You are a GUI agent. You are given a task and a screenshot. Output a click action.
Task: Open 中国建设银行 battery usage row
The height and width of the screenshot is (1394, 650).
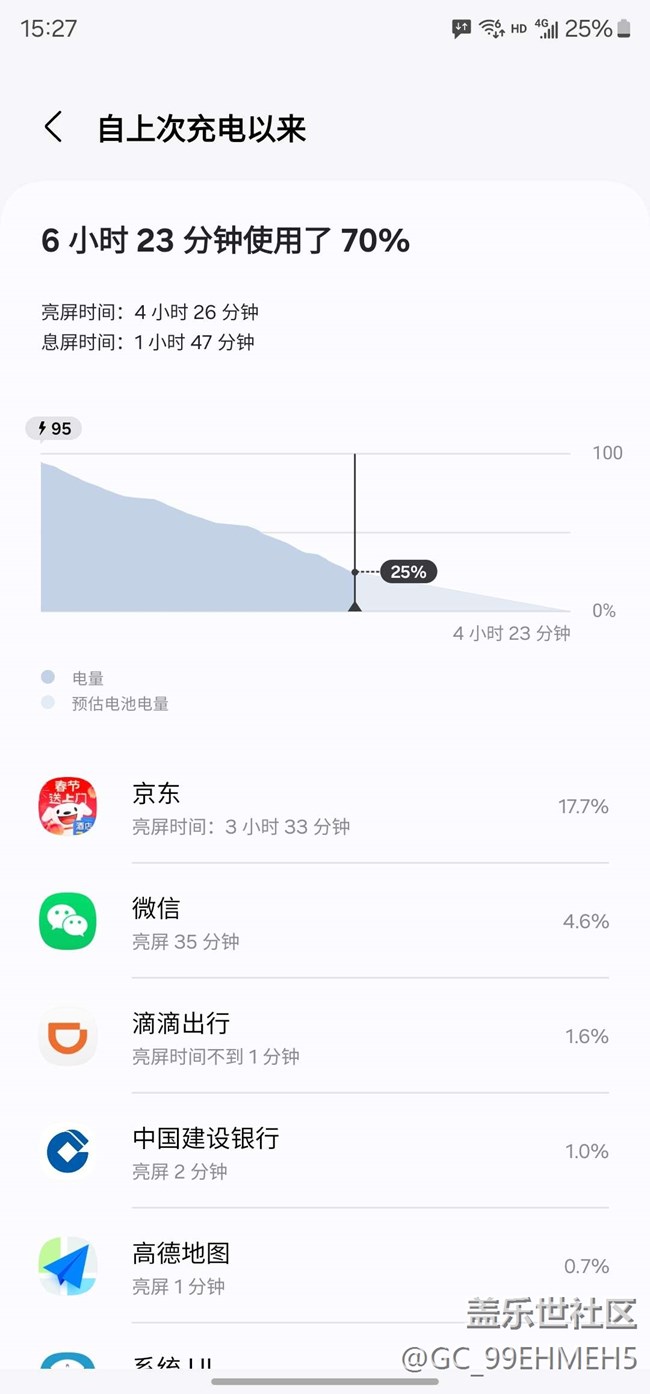(x=324, y=1152)
